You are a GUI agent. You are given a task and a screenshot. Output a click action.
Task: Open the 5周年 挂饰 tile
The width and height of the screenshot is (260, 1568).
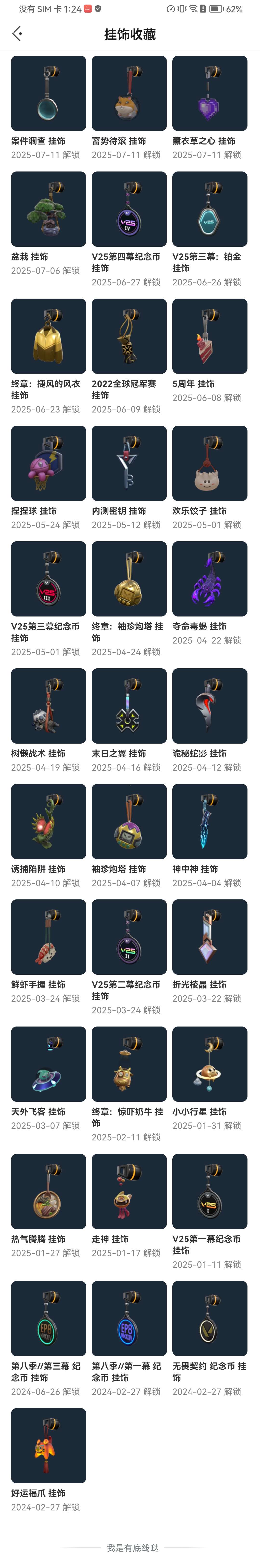(x=210, y=336)
